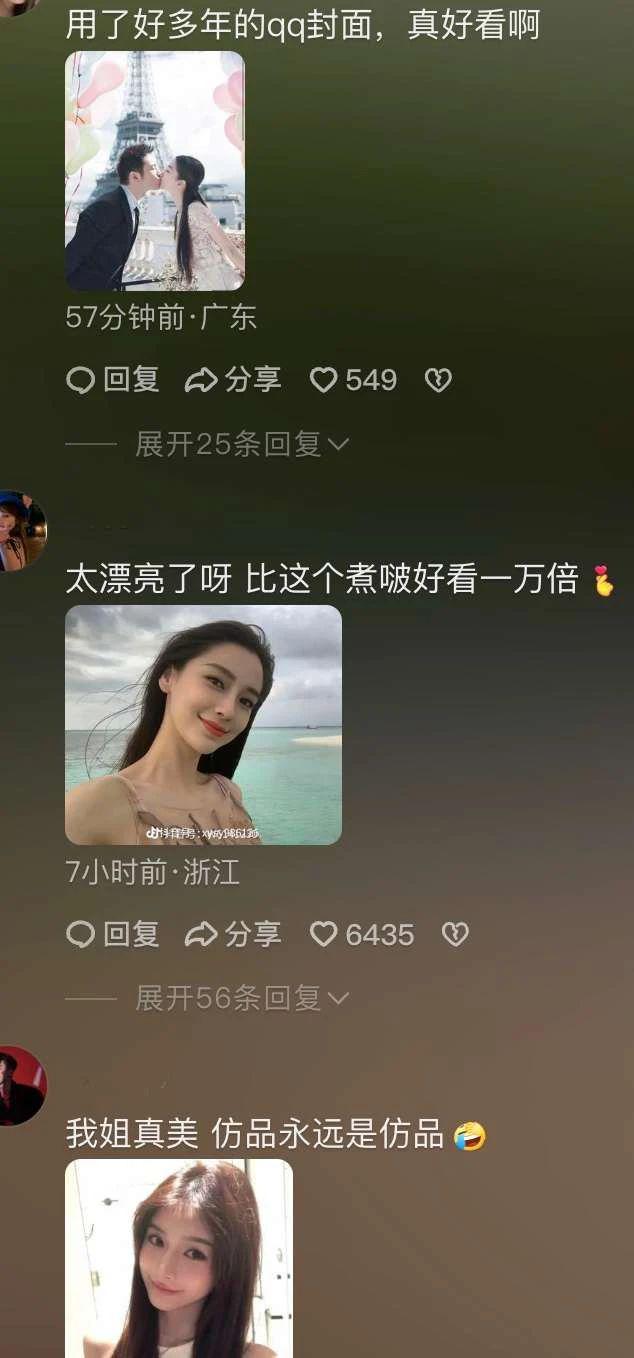Viewport: 634px width, 1358px height.
Task: Dislike the comment with 549 likes
Action: [x=438, y=380]
